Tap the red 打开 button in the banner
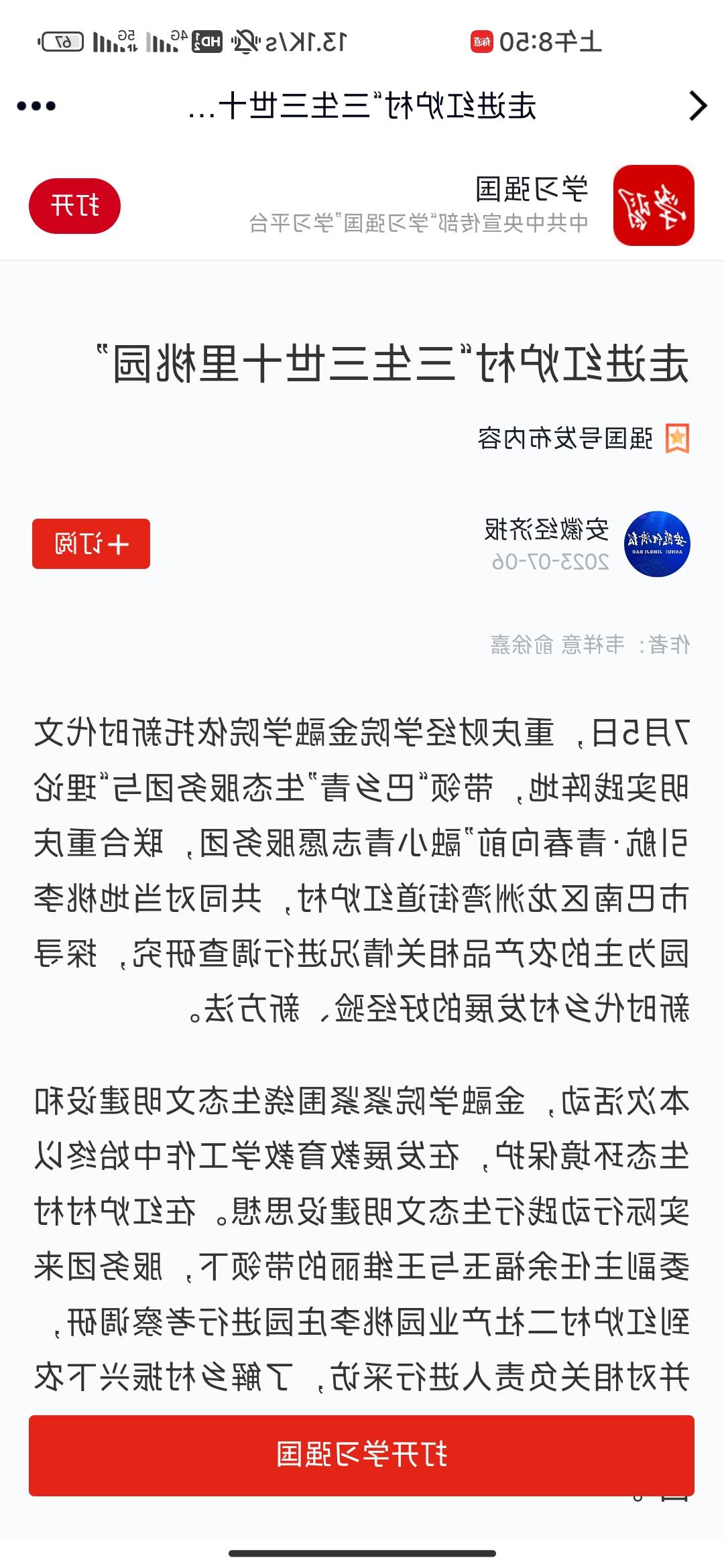This screenshot has width=724, height=1568. click(74, 206)
